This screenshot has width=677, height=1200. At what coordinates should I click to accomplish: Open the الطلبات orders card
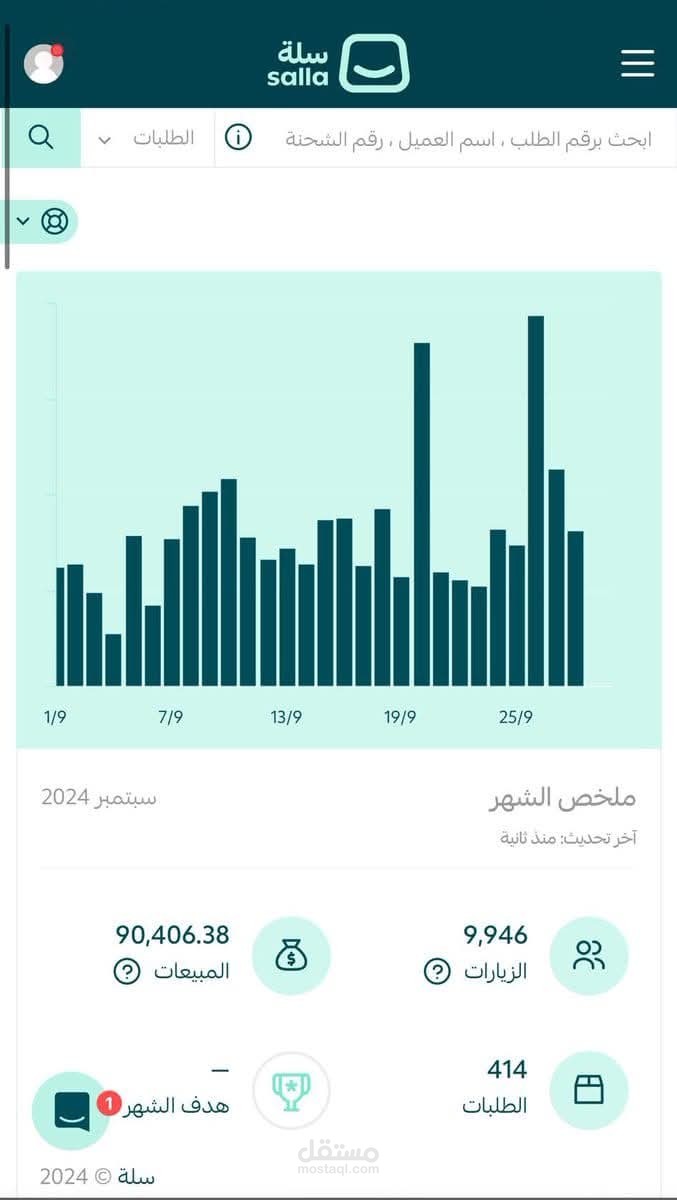(x=589, y=1090)
